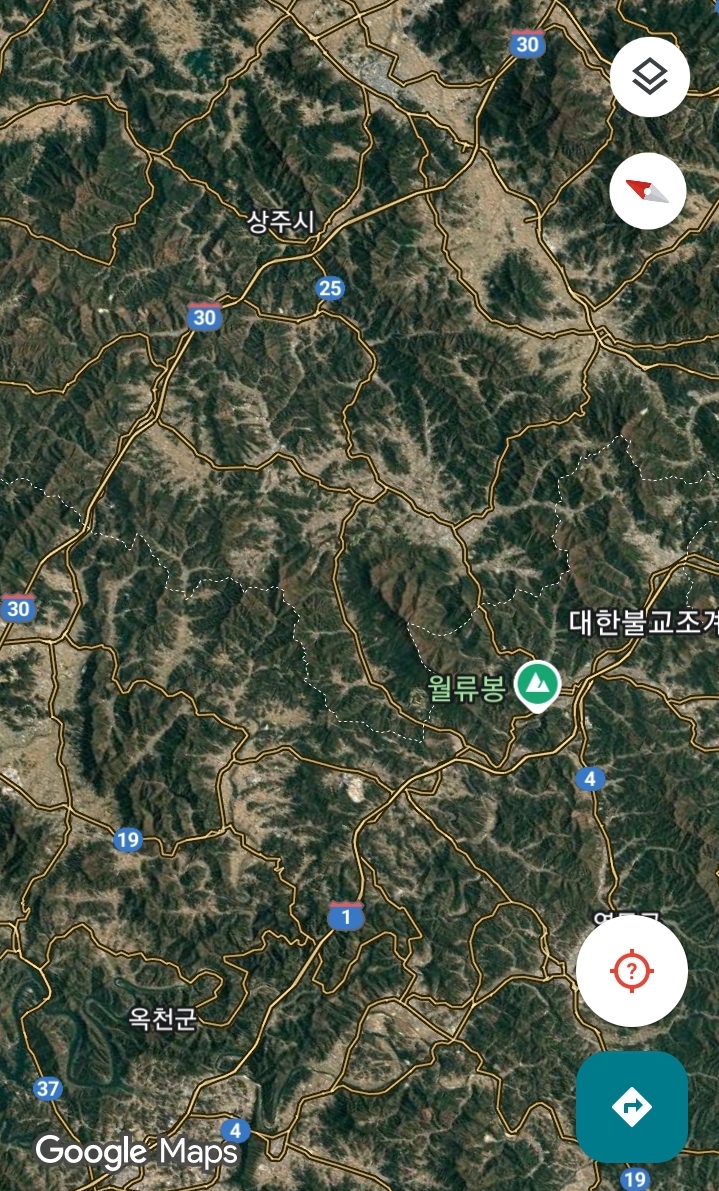Open the map layers button
Image resolution: width=719 pixels, height=1191 pixels.
650,77
